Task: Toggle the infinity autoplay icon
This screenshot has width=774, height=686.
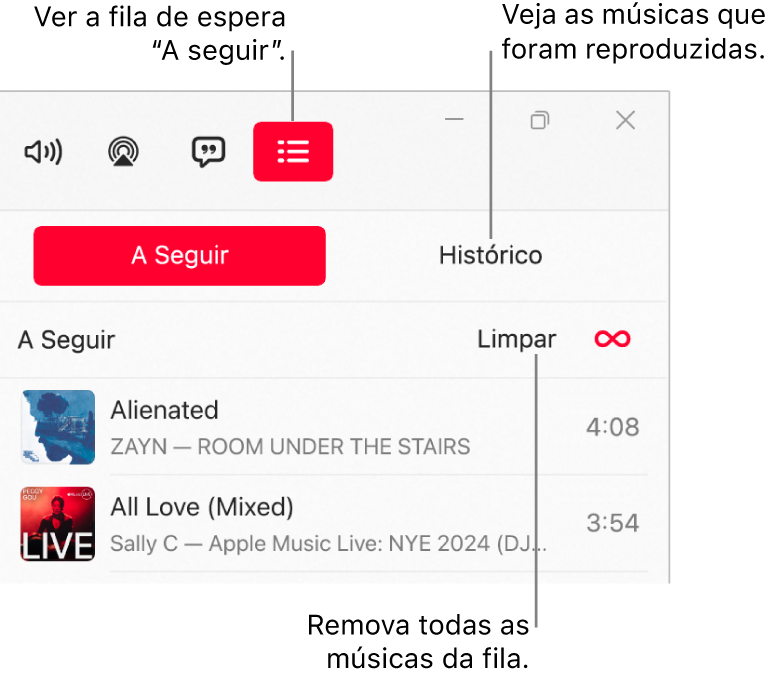Action: (x=612, y=340)
